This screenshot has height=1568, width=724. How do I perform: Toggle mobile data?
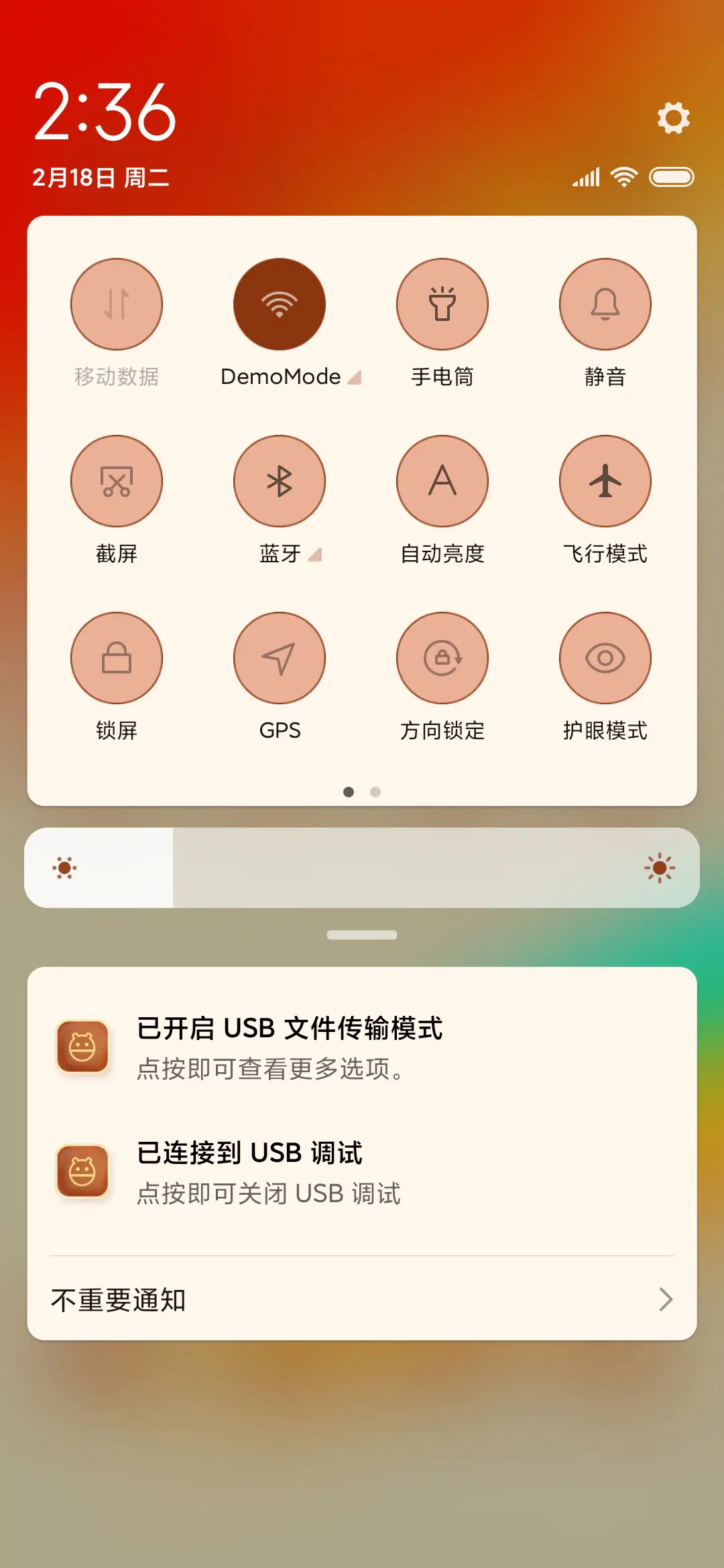(x=117, y=304)
